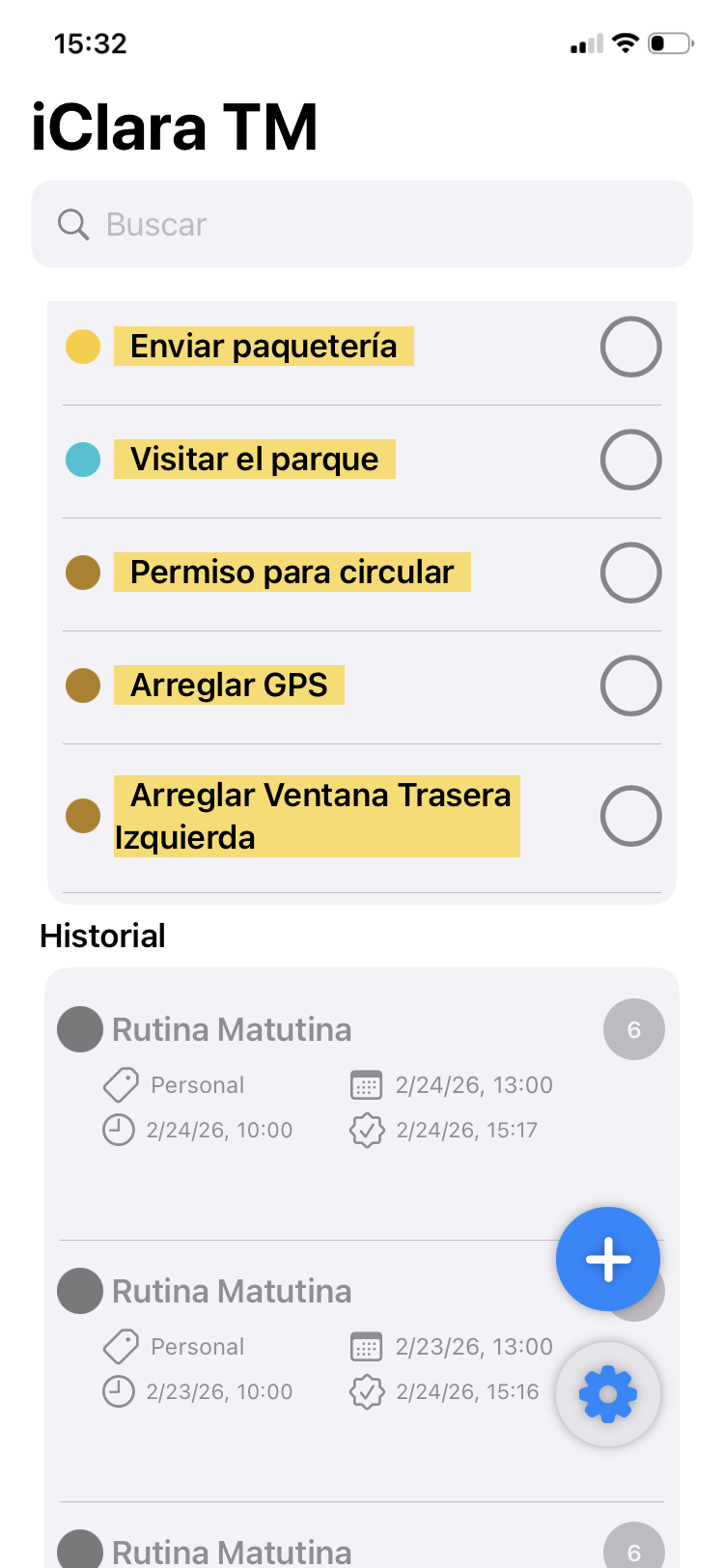Viewport: 724px width, 1568px height.
Task: Click the clock icon beside 2/23/26, 10:00
Action: [x=118, y=1391]
